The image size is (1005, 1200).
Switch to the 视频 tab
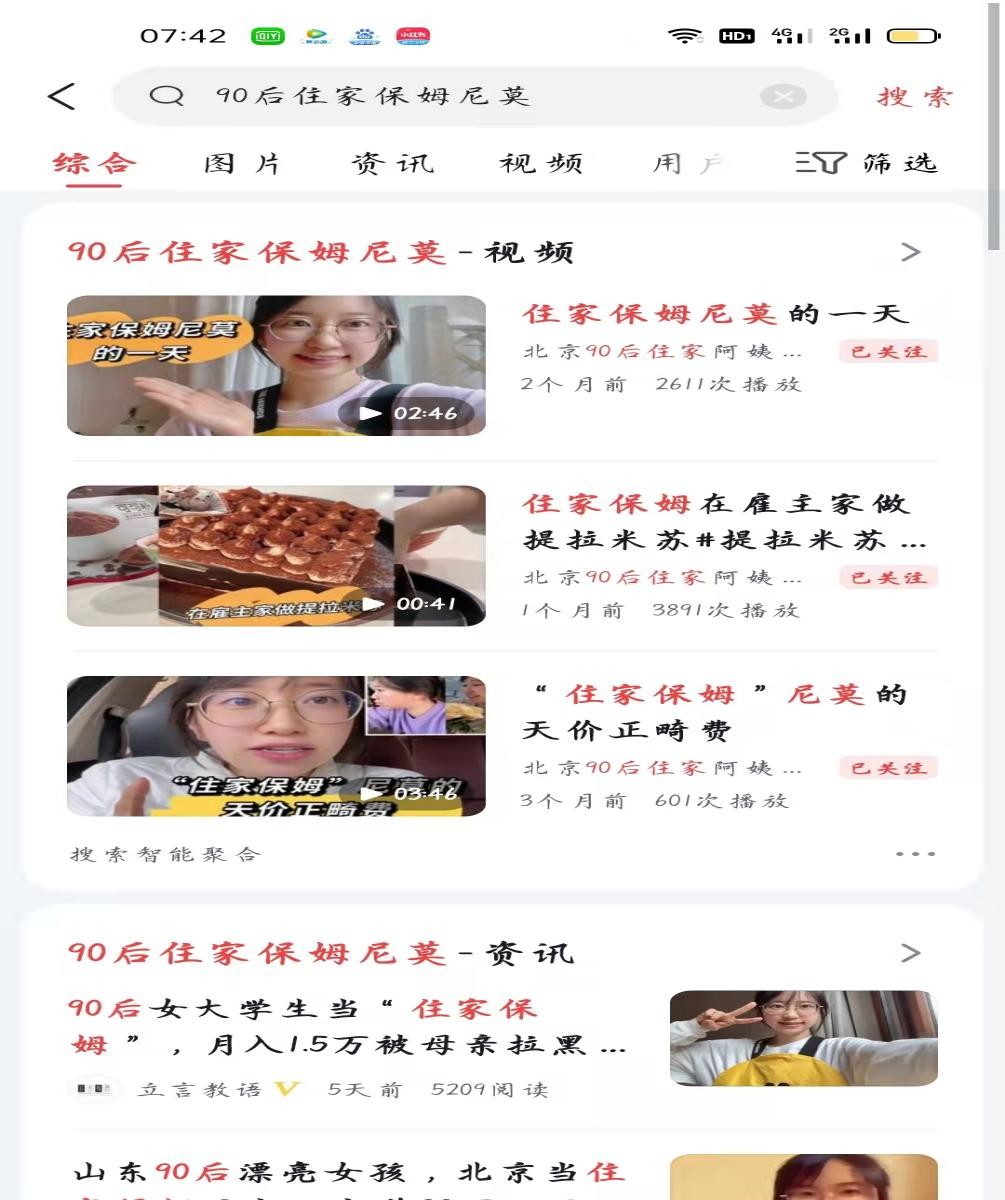(x=541, y=163)
